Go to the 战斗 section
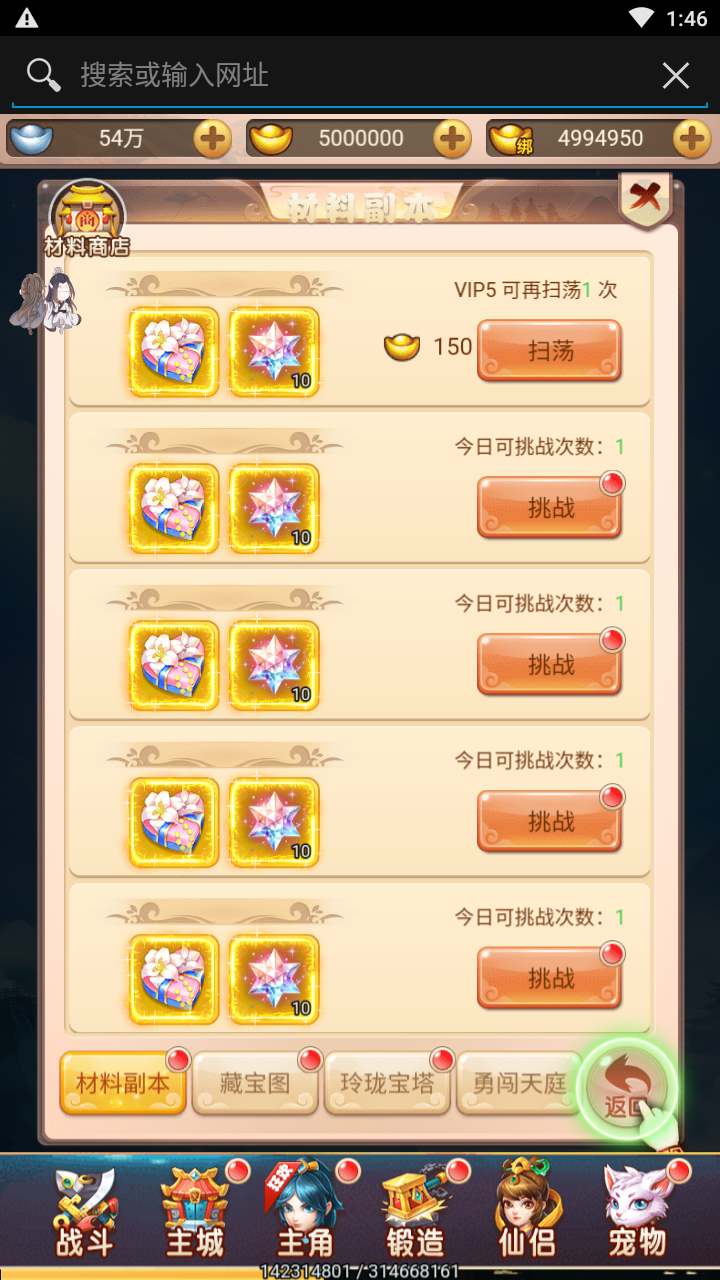This screenshot has width=720, height=1280. click(x=85, y=1215)
